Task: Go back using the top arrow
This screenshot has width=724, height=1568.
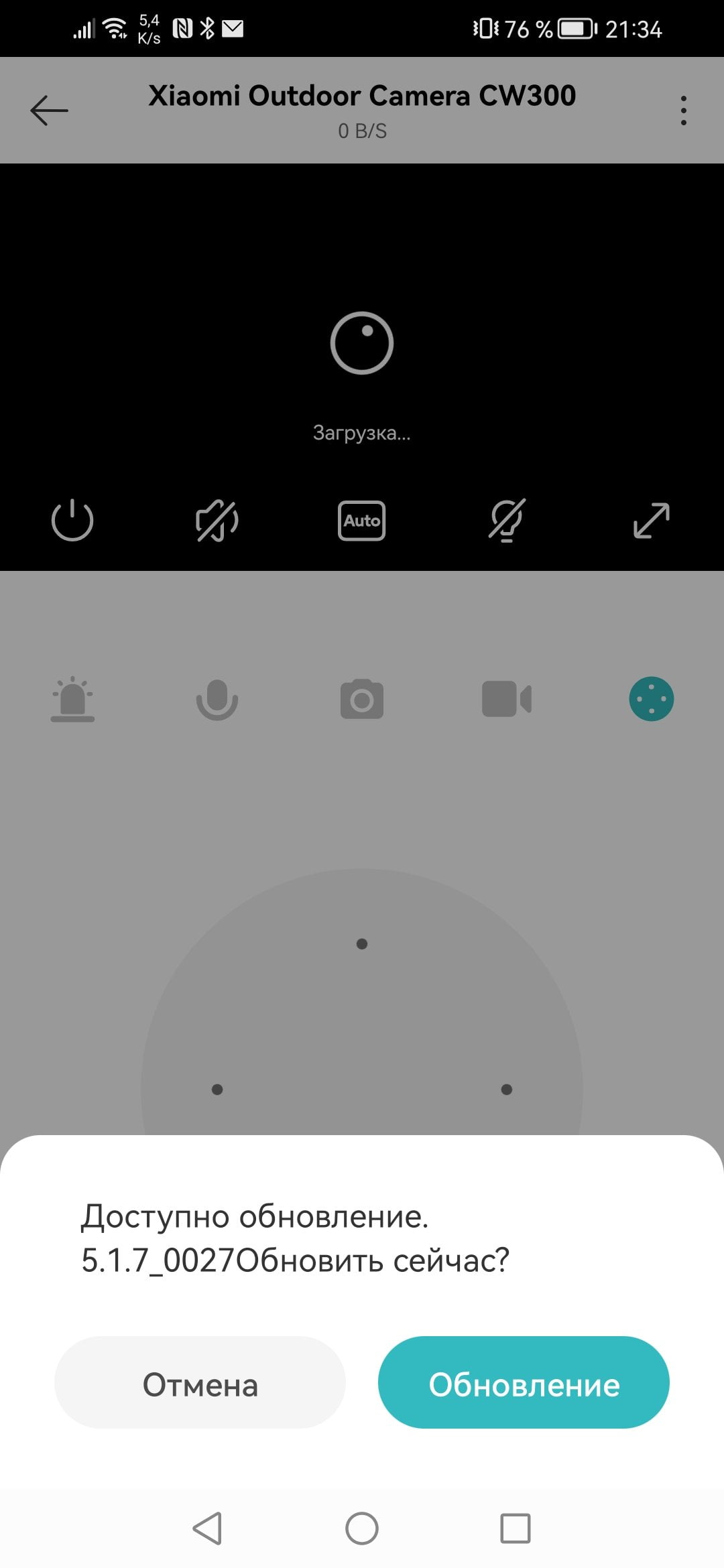Action: tap(49, 110)
